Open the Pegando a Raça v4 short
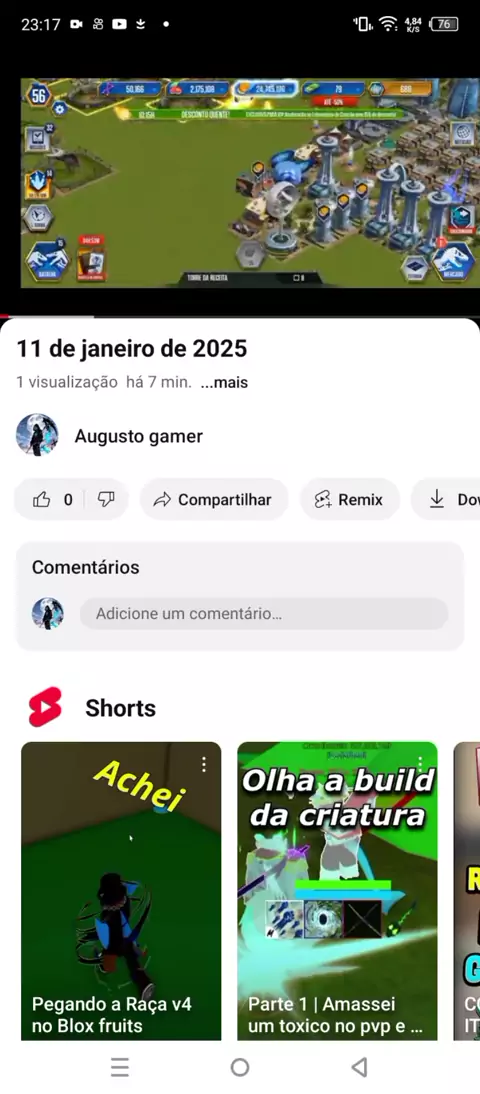480x1094 pixels. [x=121, y=890]
